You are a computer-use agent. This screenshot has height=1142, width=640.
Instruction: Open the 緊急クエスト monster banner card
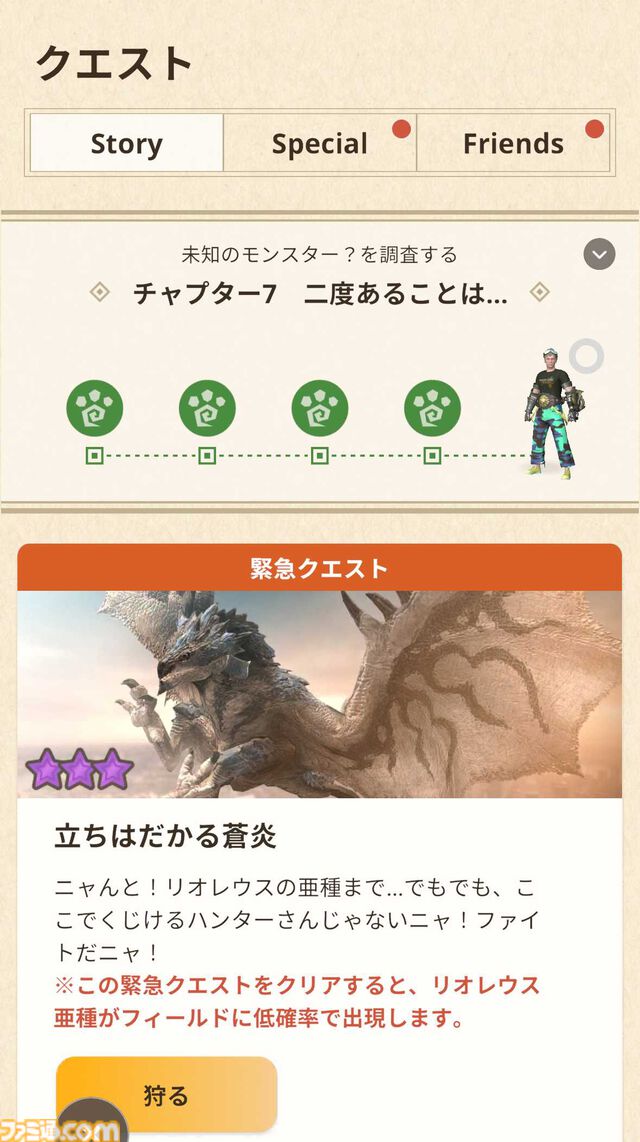click(319, 693)
